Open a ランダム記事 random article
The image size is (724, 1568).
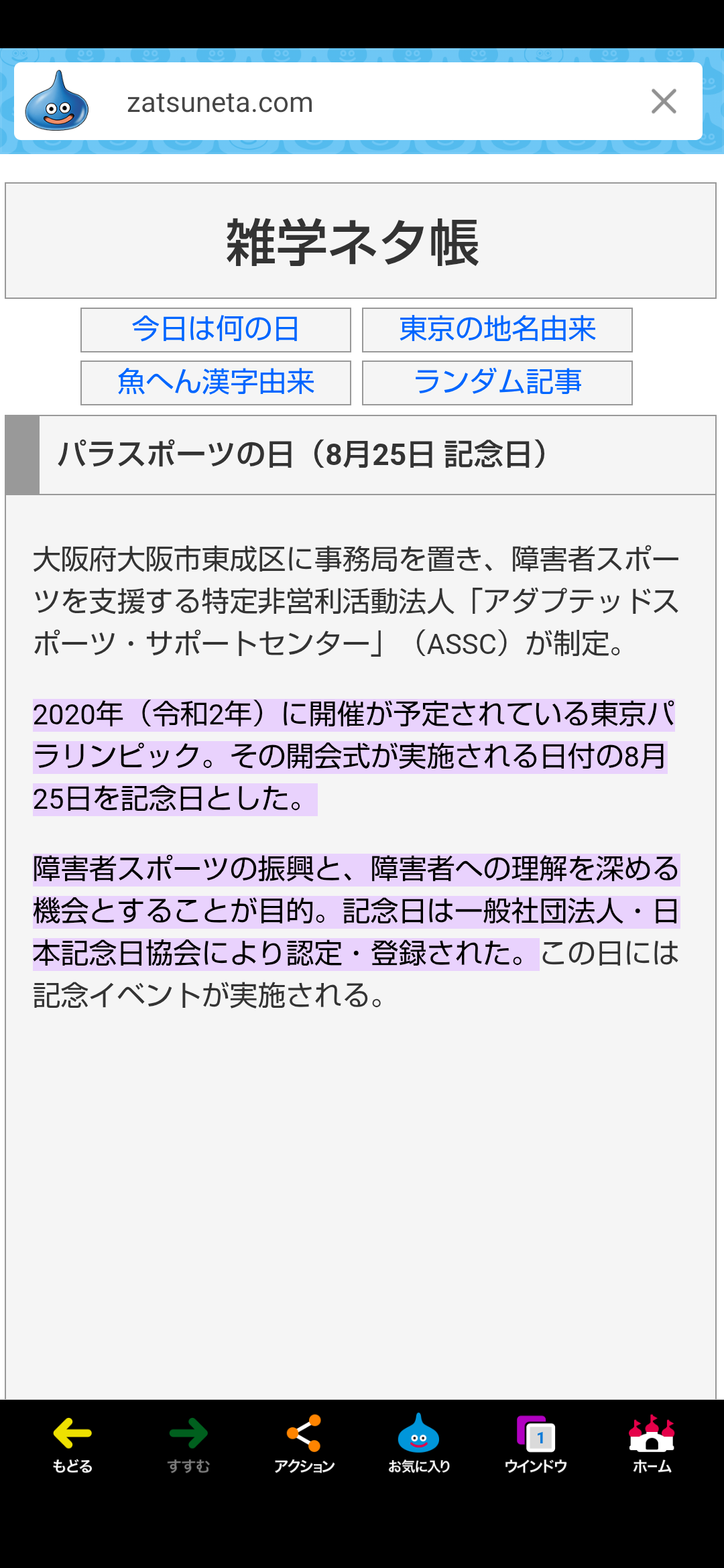pos(497,383)
